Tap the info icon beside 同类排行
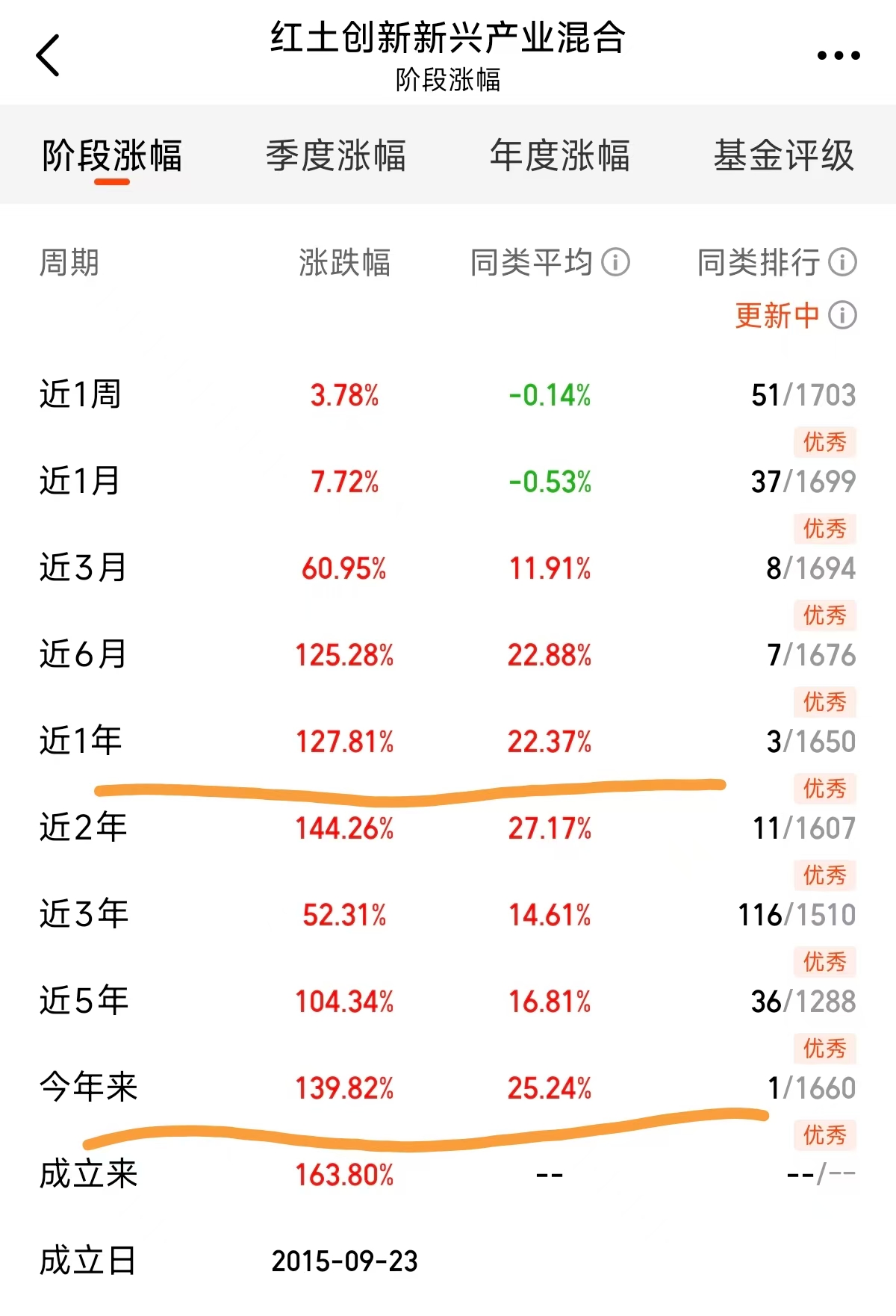 pos(843,263)
